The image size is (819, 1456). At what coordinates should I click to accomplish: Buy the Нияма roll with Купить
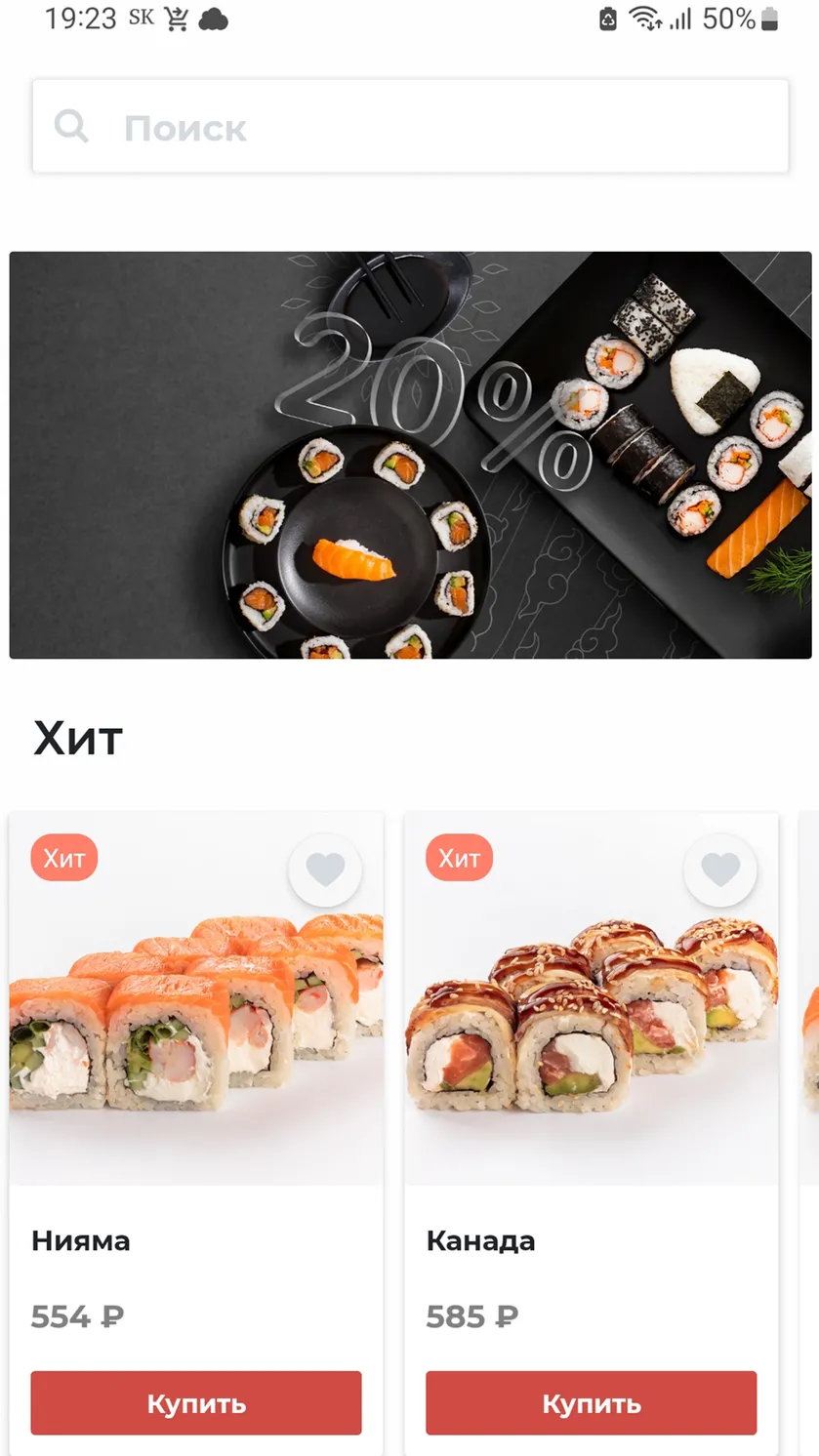(196, 1403)
